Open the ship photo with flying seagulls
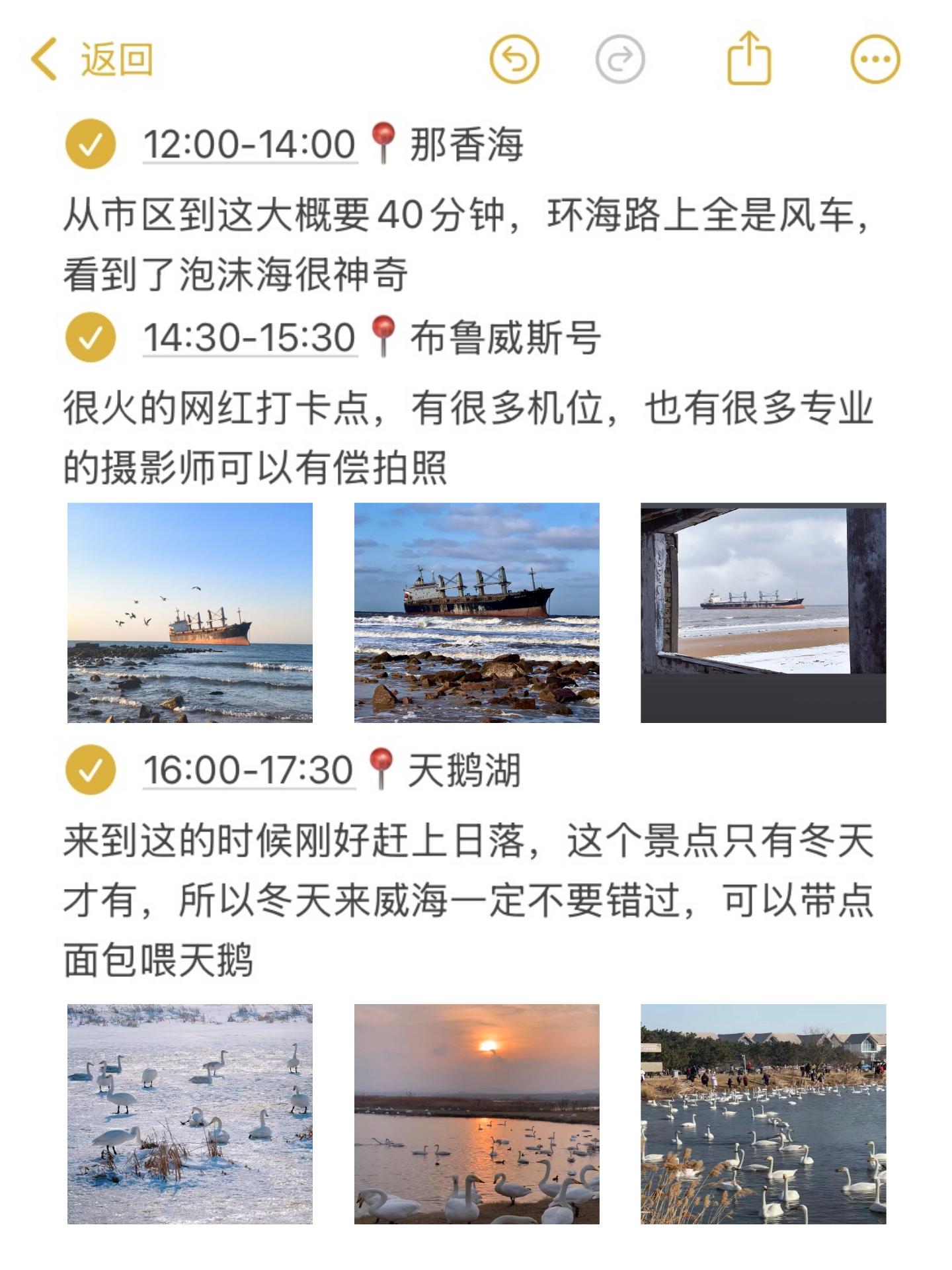 point(190,613)
